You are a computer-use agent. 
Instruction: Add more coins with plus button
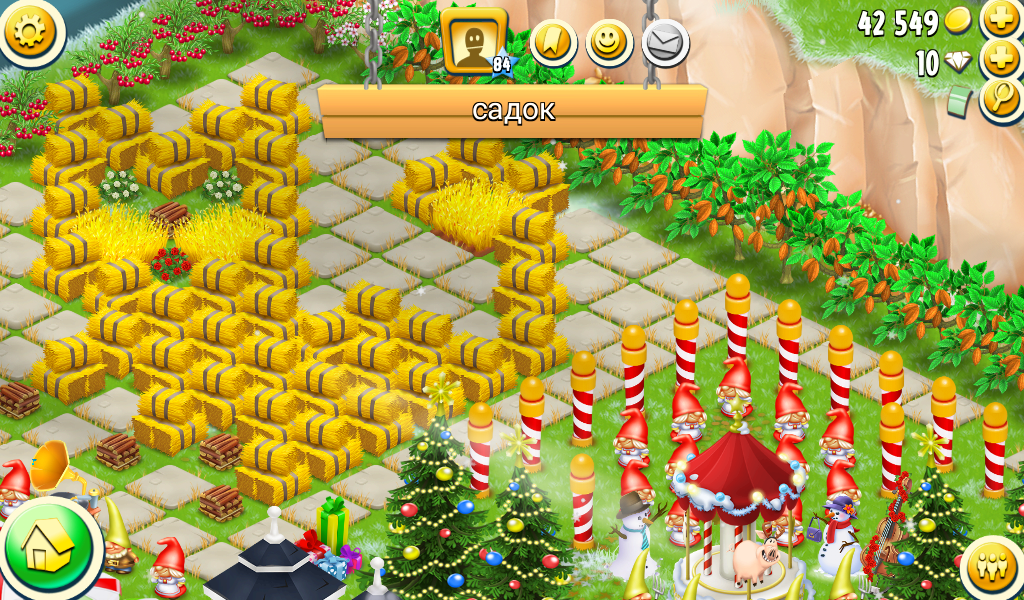pos(1000,19)
